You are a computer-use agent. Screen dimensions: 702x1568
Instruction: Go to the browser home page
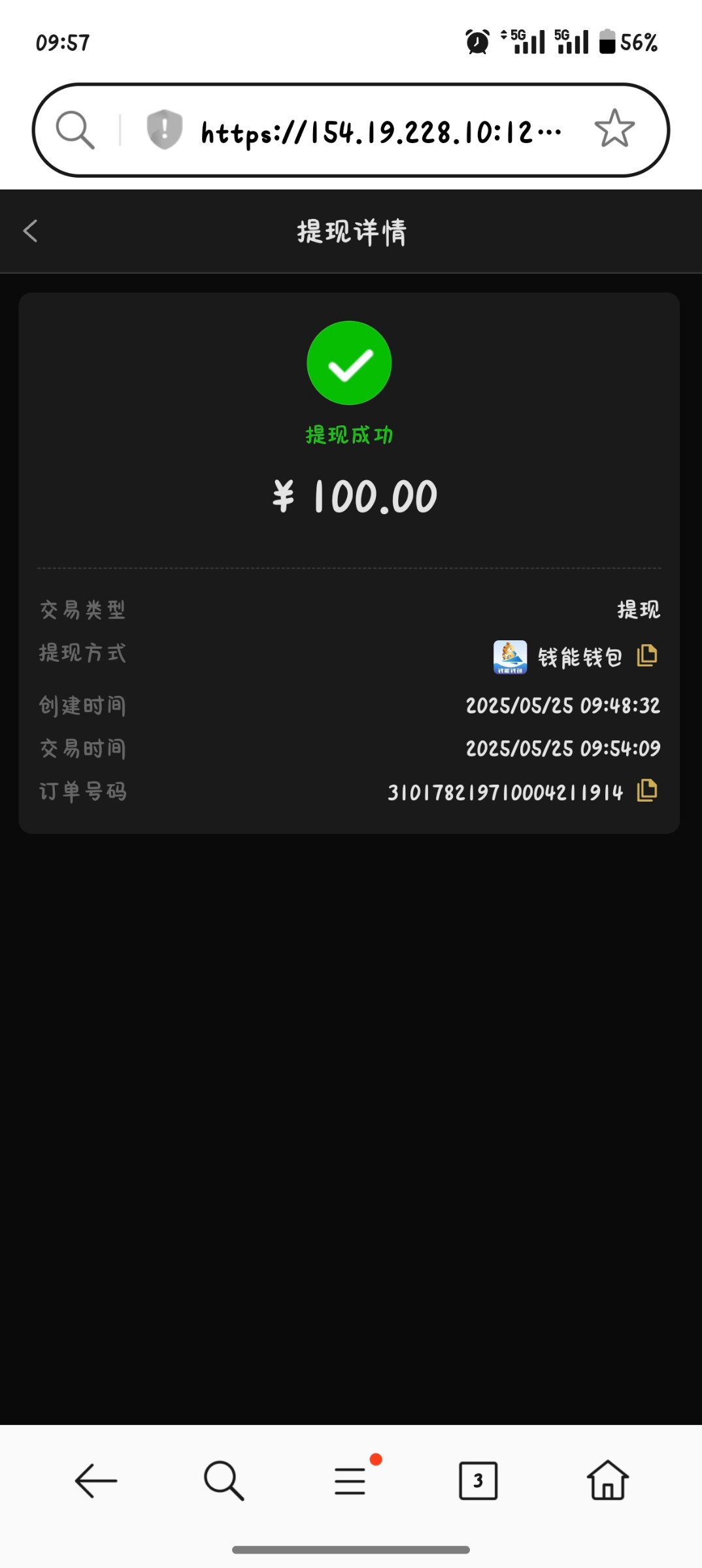608,1480
